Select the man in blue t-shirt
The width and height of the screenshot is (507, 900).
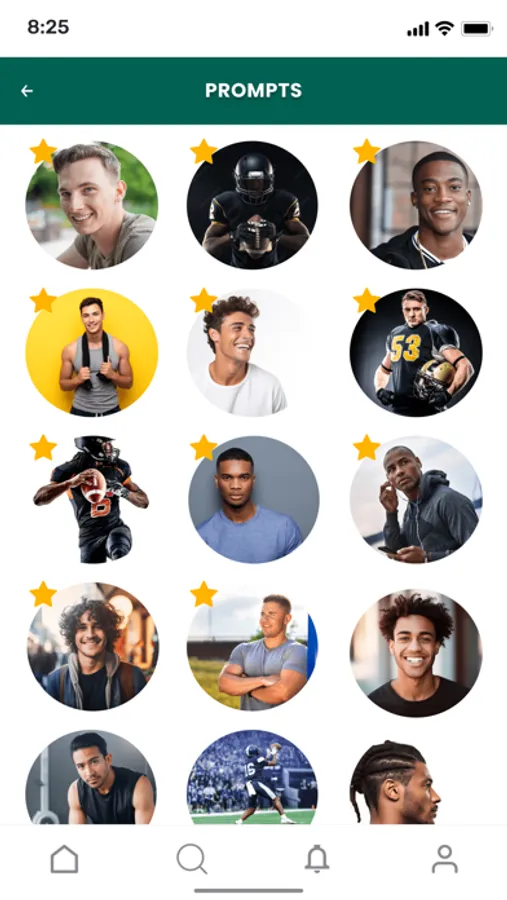tap(254, 499)
